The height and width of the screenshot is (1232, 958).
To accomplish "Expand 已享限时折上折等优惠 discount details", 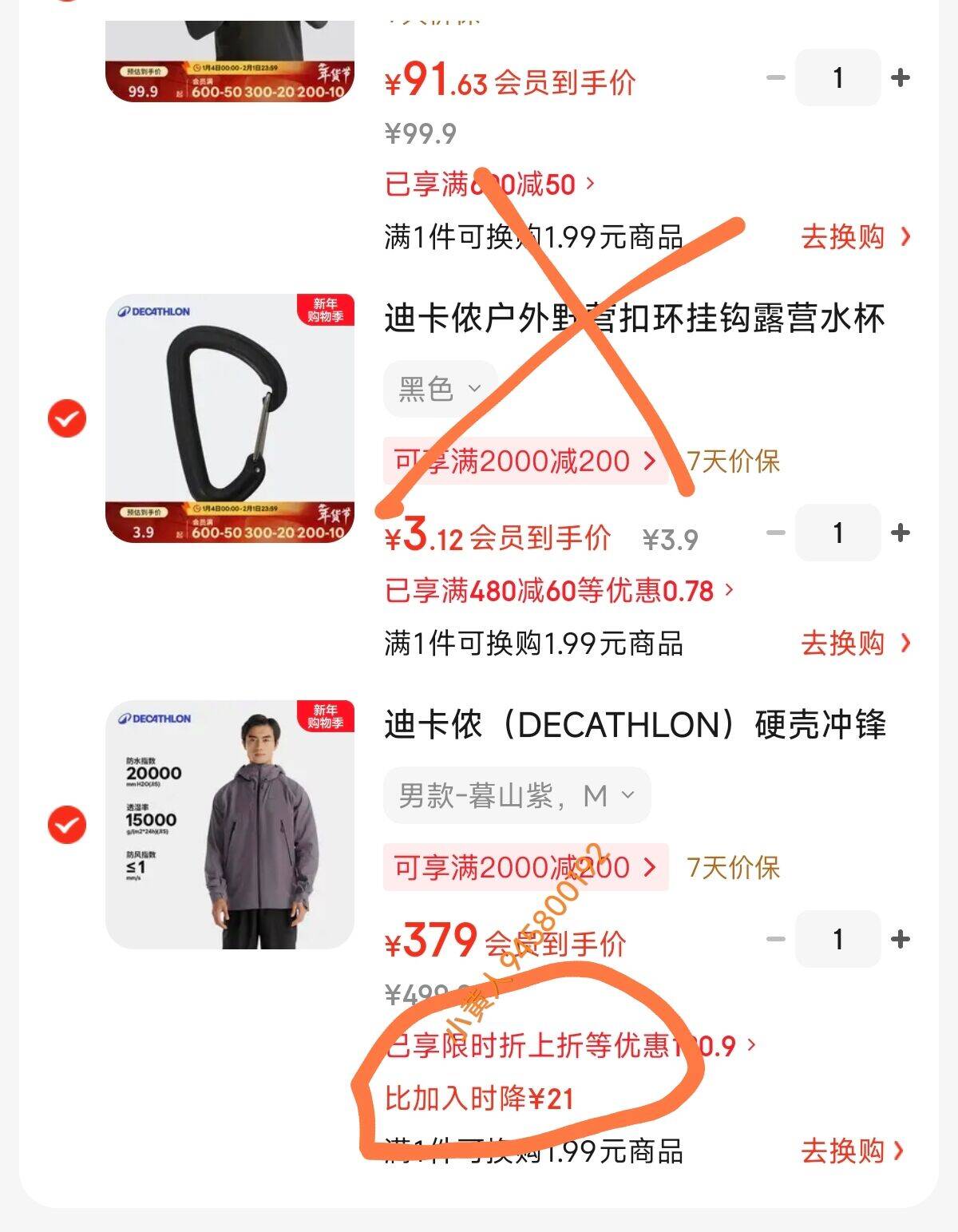I will (x=569, y=1045).
